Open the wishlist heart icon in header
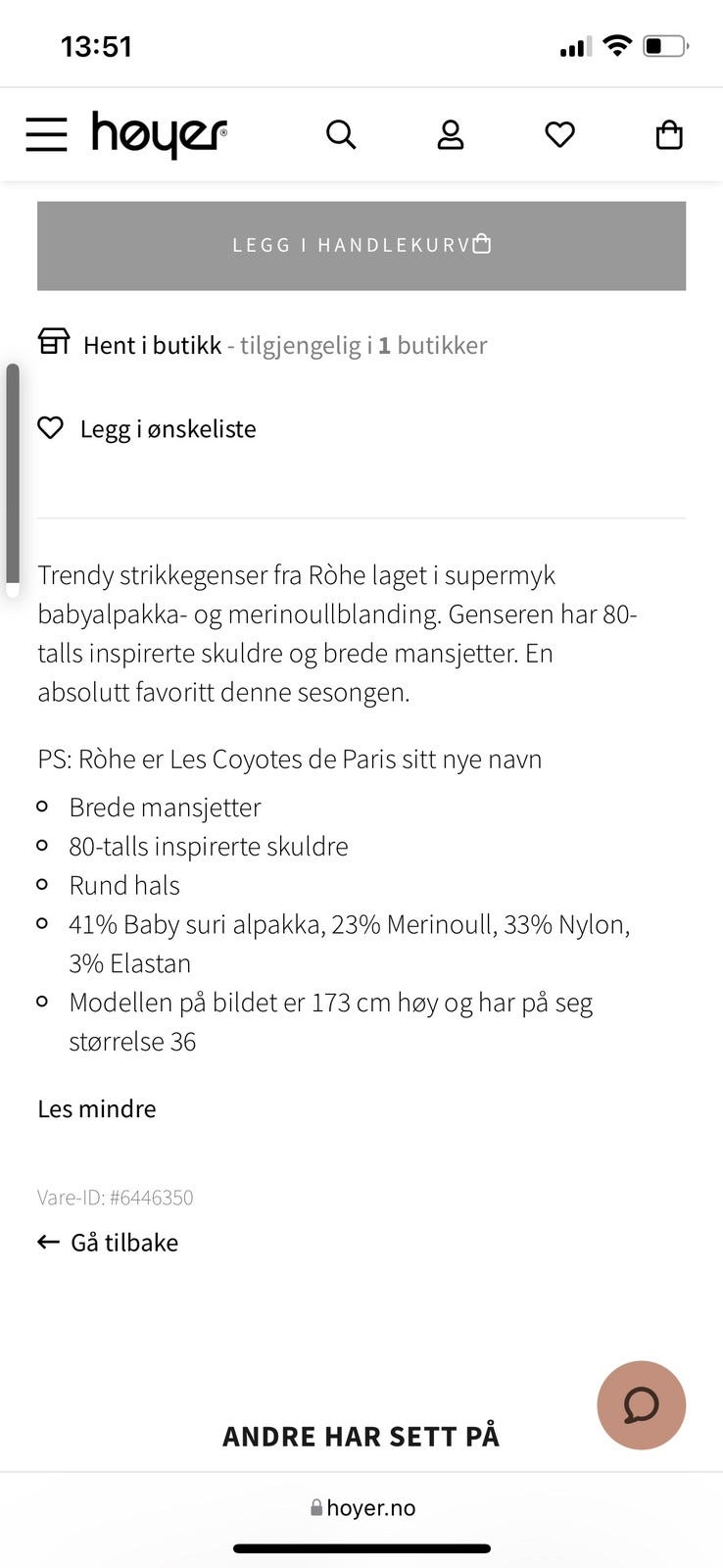 pos(559,134)
